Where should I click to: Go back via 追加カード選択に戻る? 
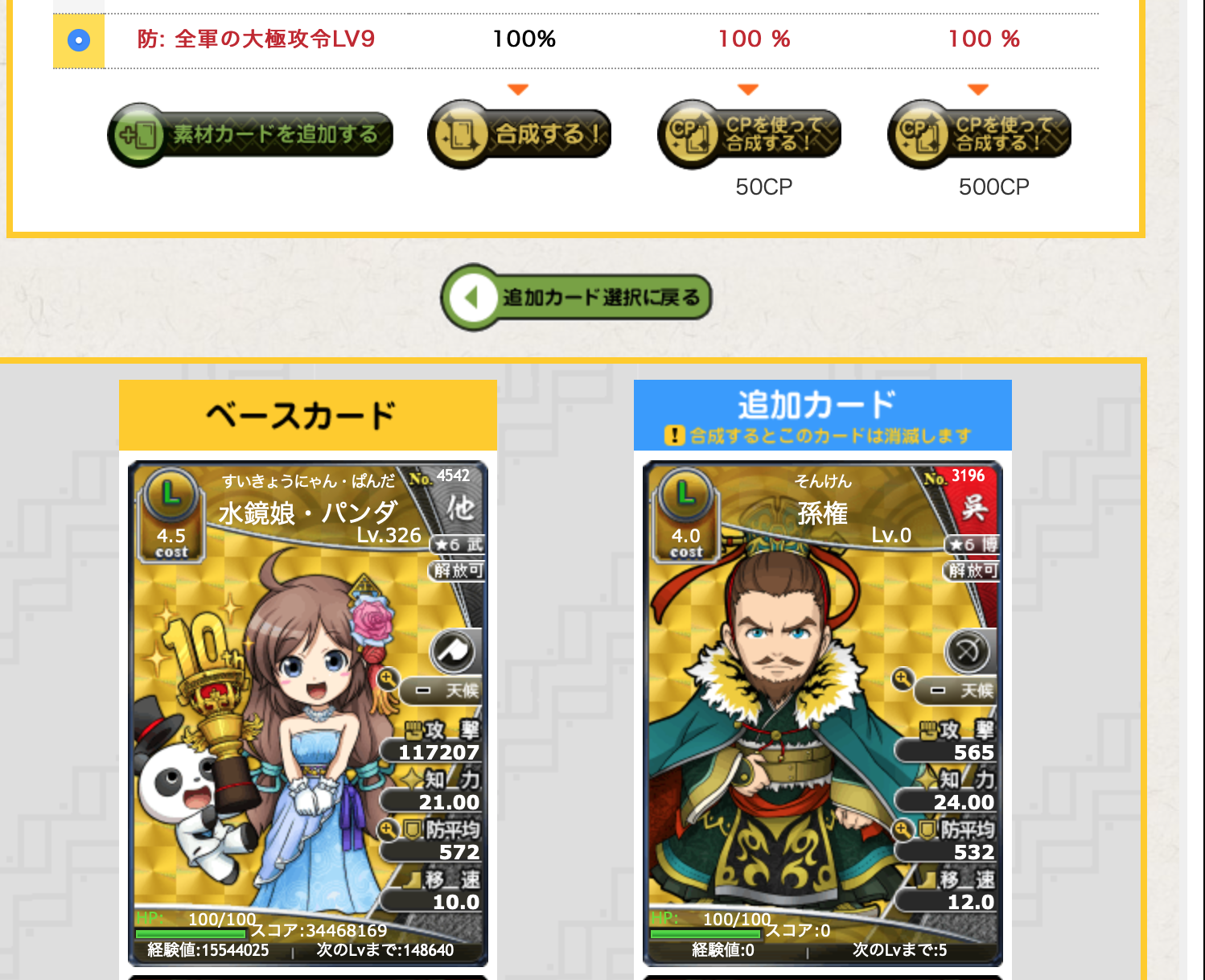click(577, 298)
